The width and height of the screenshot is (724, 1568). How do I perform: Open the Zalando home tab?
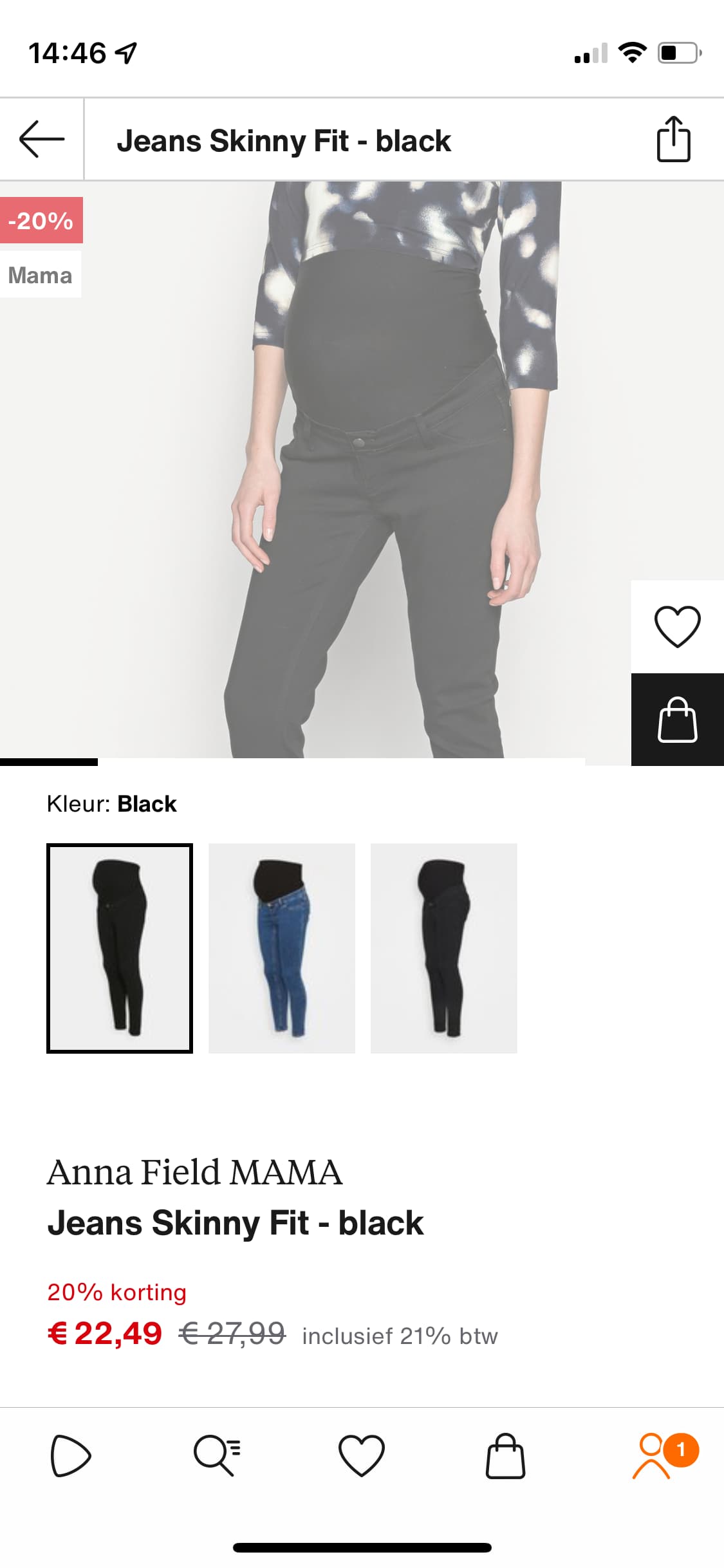[71, 1455]
